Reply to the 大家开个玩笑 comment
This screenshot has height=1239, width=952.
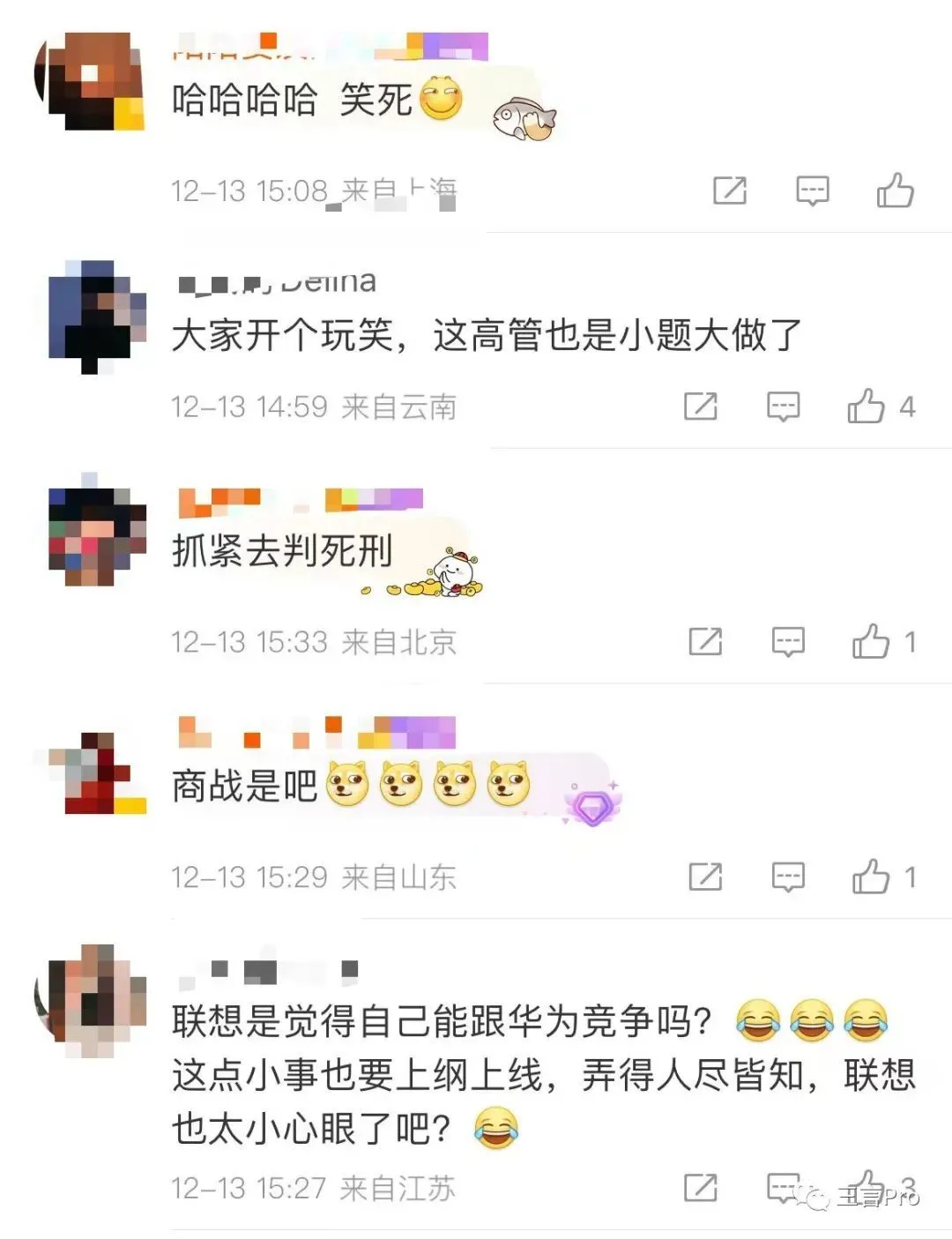[x=783, y=407]
